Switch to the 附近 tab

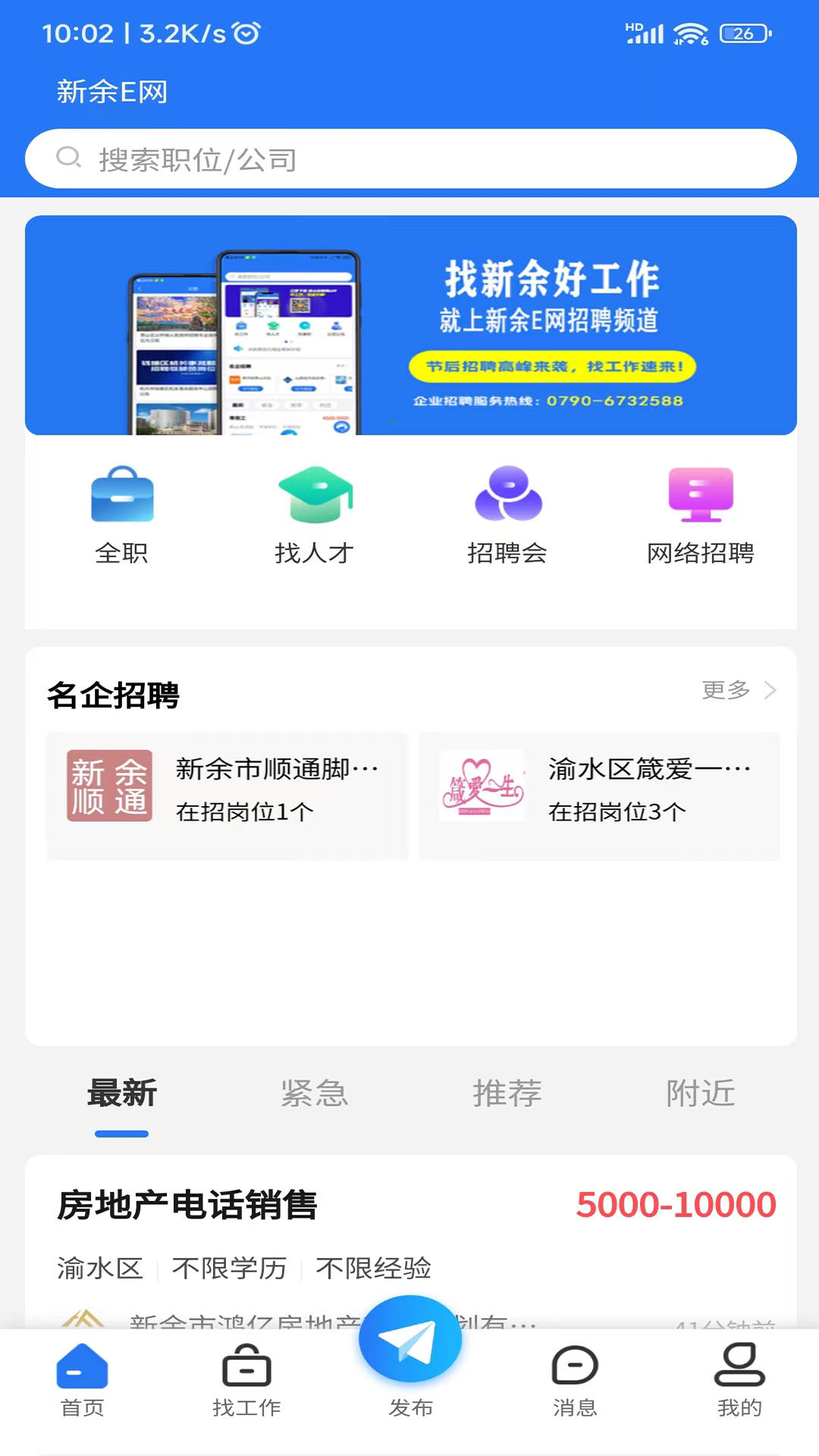click(700, 1094)
